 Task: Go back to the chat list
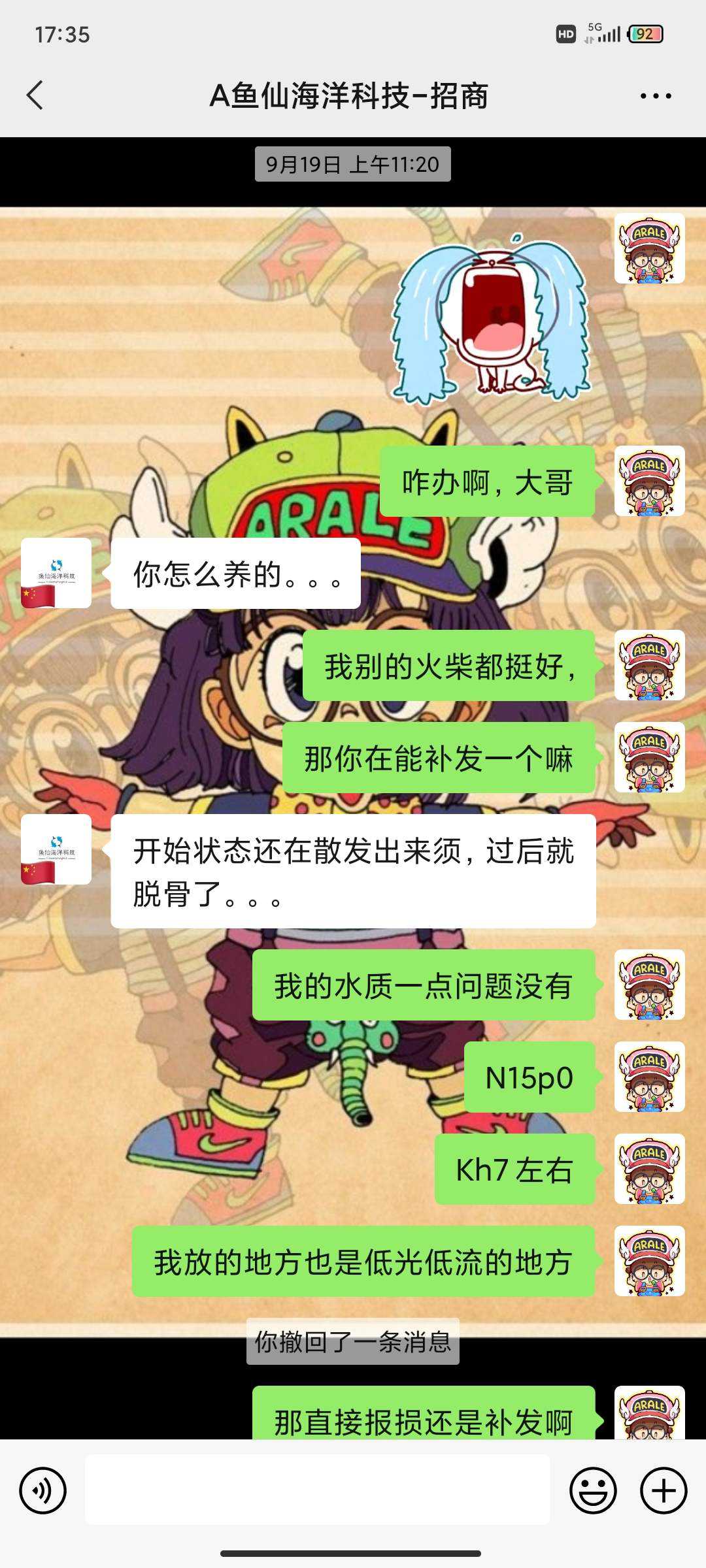(x=35, y=95)
